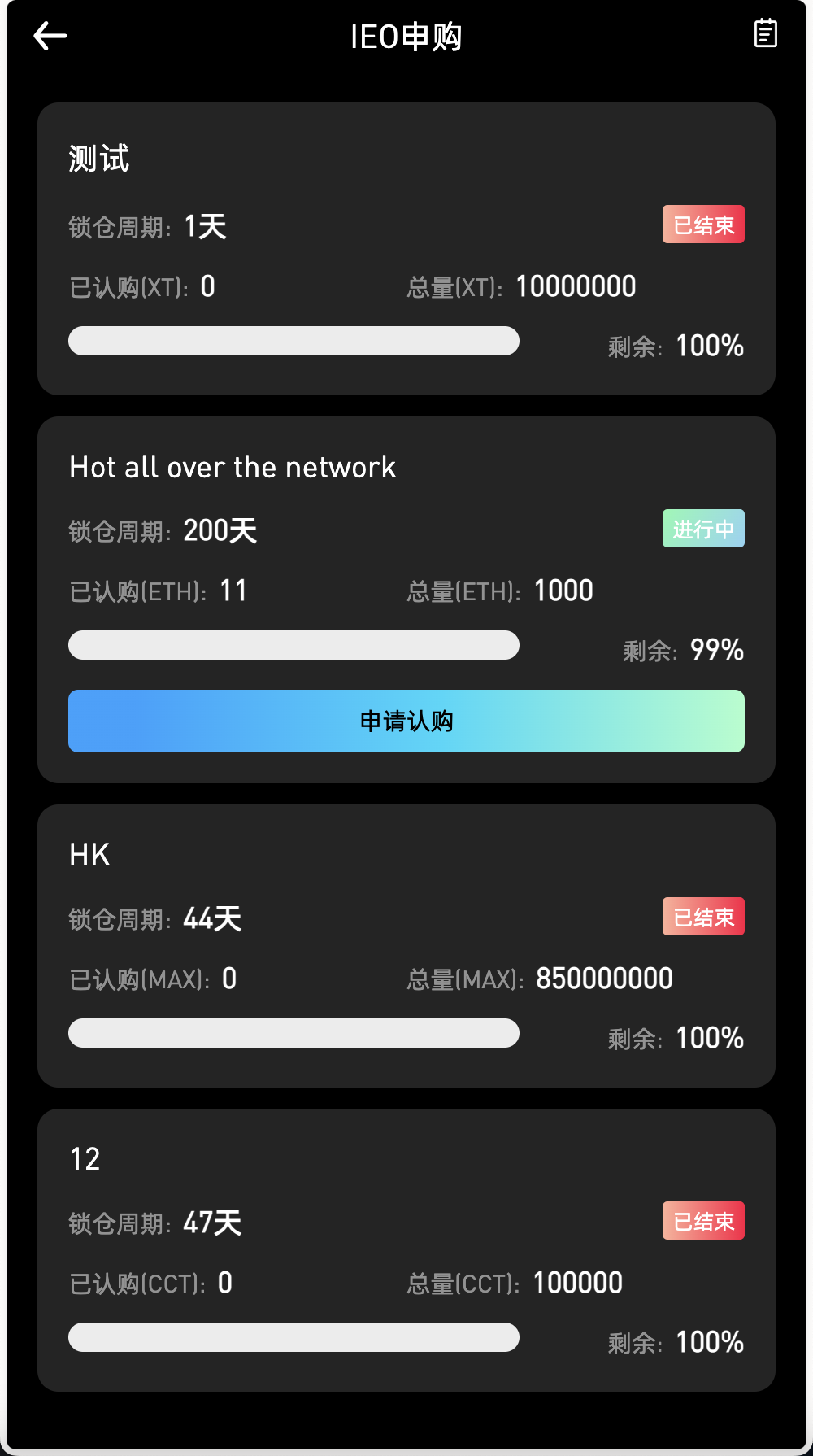Click the progress bar under 测试

(x=294, y=342)
